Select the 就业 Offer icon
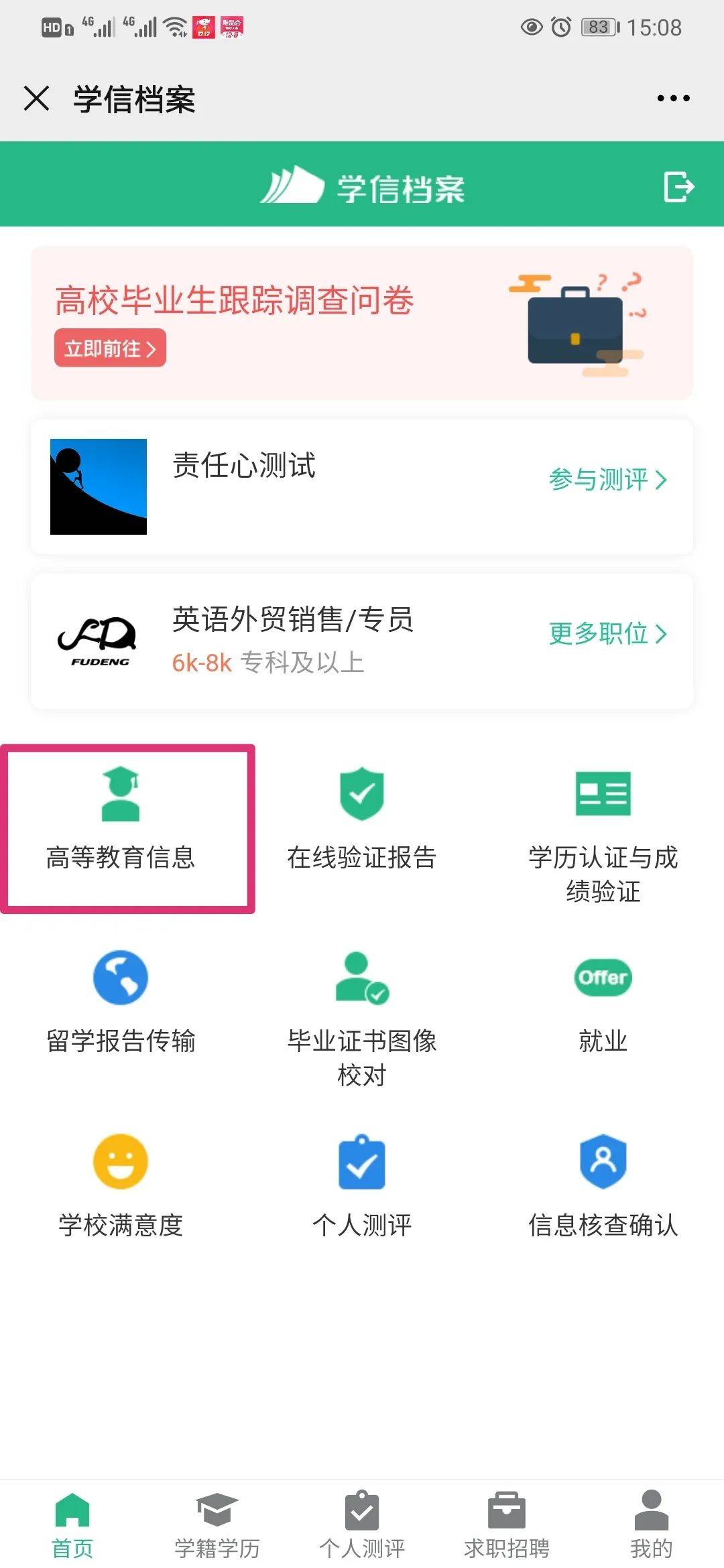The height and width of the screenshot is (1568, 724). [602, 977]
